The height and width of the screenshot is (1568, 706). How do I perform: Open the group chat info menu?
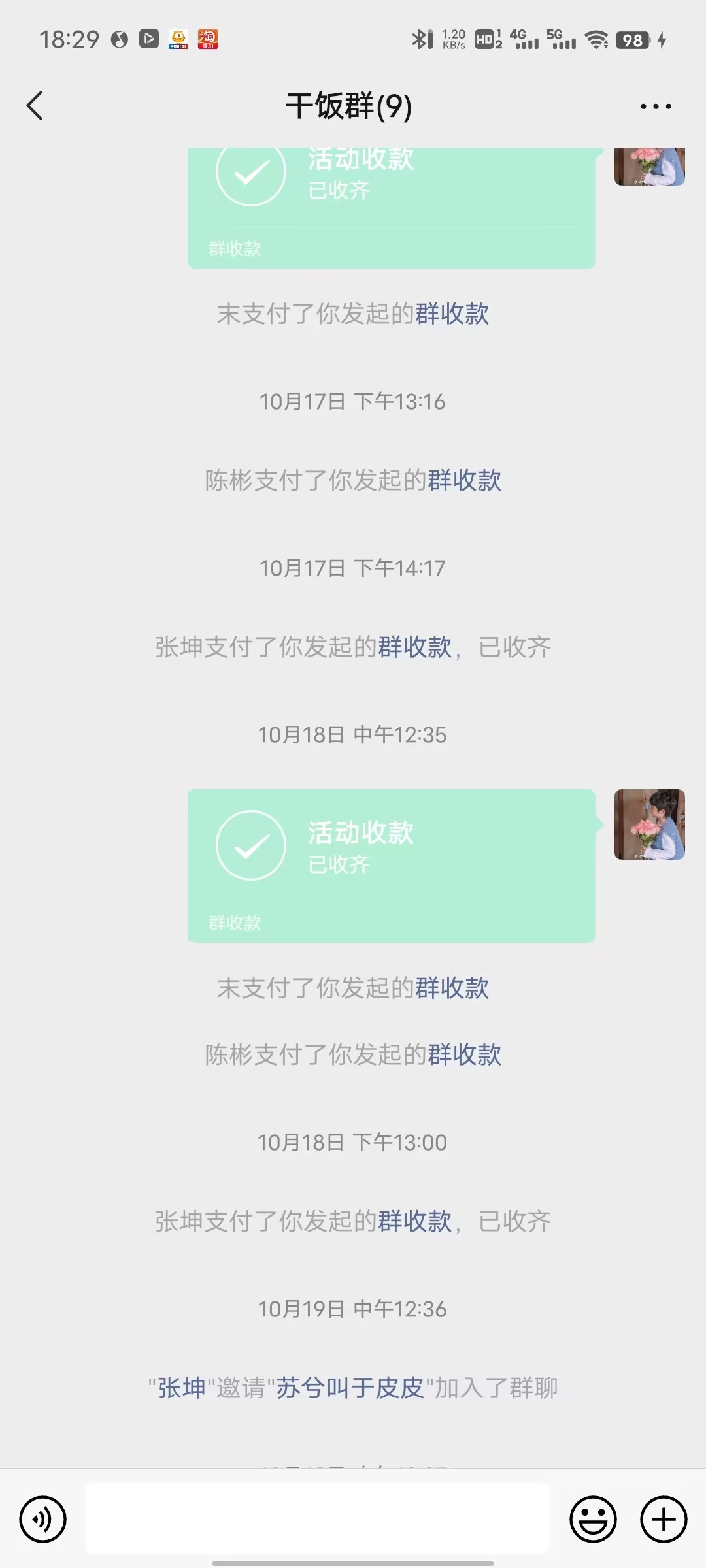(x=655, y=106)
